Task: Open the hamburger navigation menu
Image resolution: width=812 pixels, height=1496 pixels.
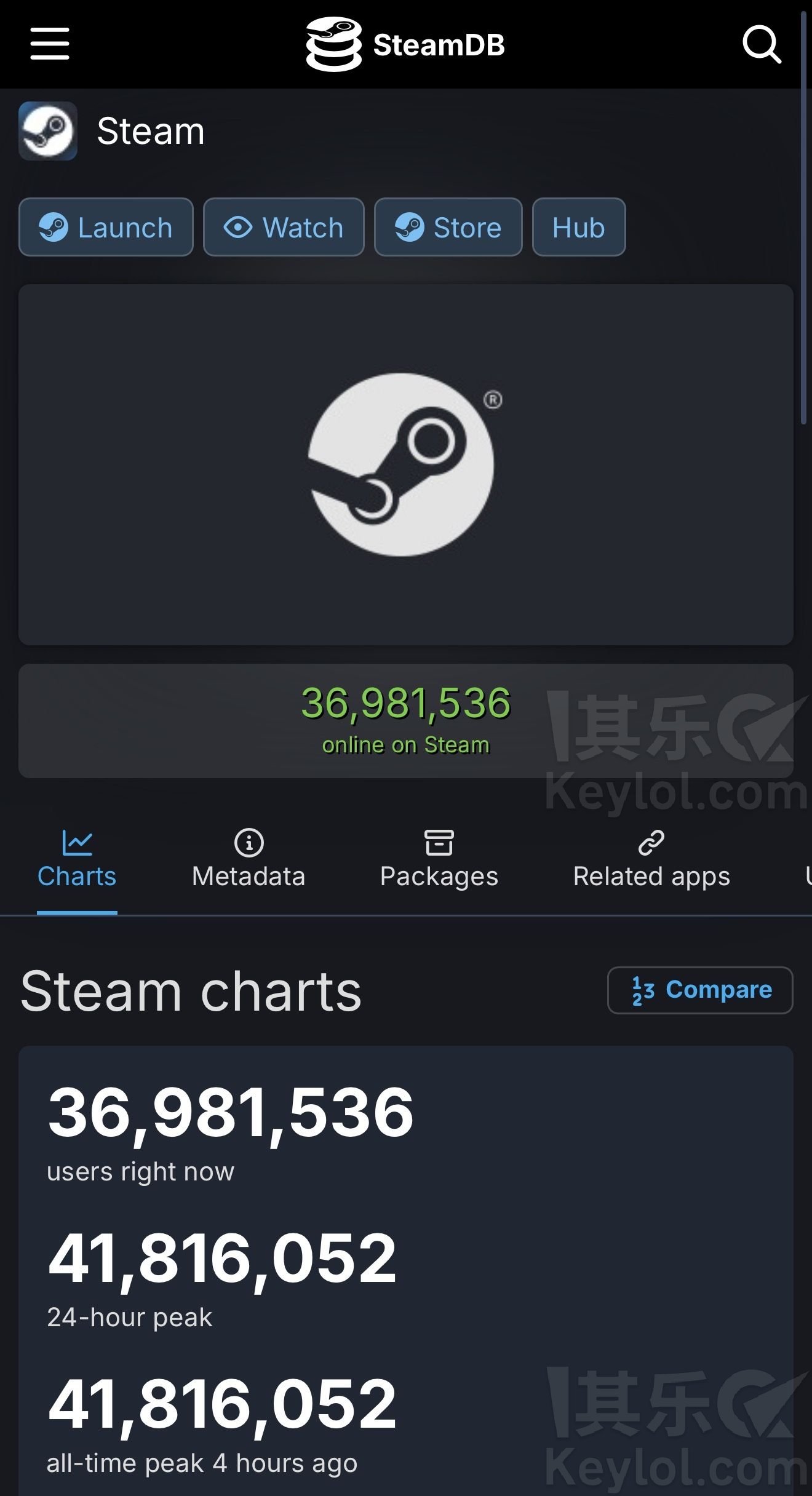Action: tap(50, 44)
